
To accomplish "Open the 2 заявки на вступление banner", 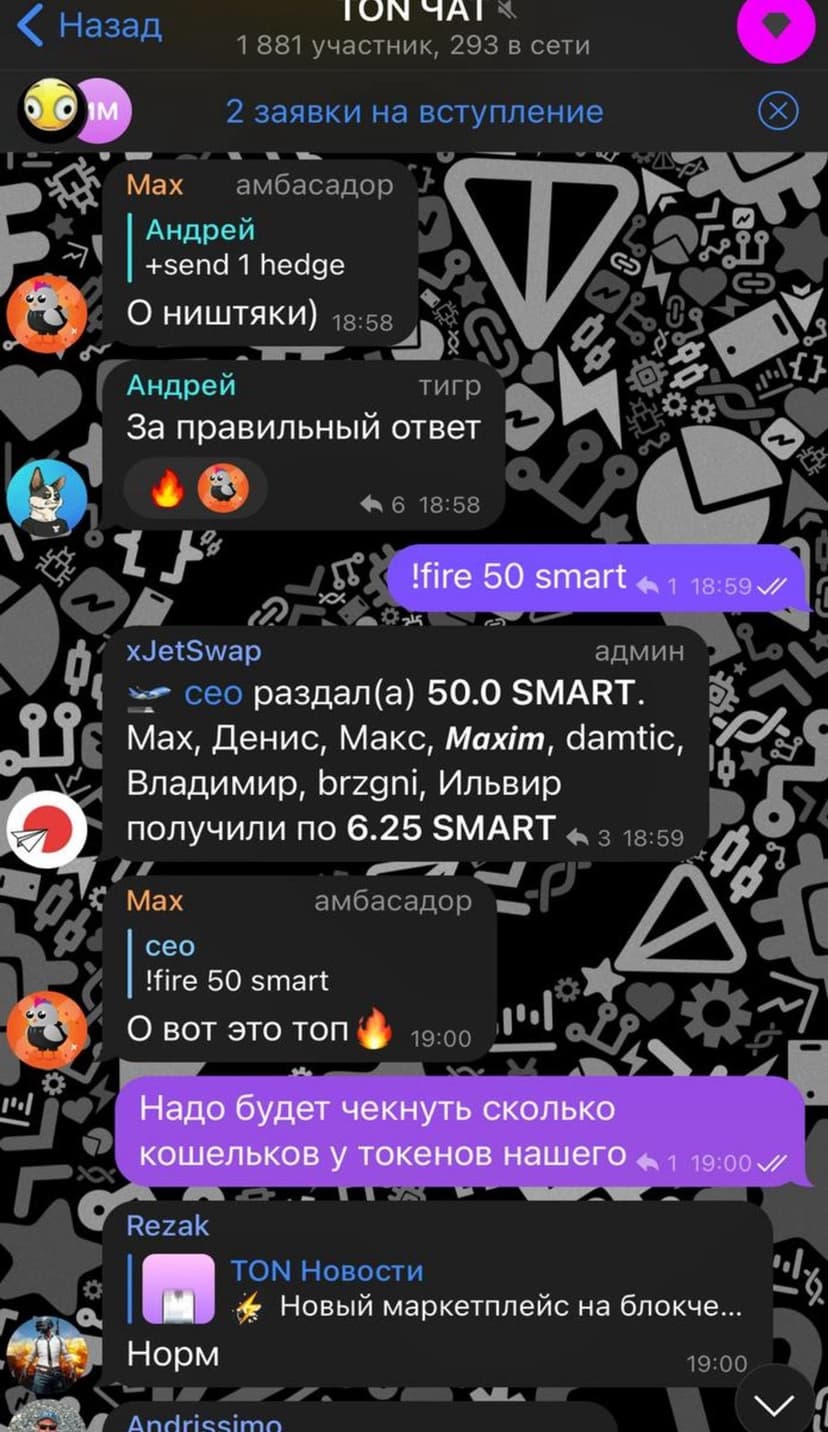I will click(x=414, y=111).
